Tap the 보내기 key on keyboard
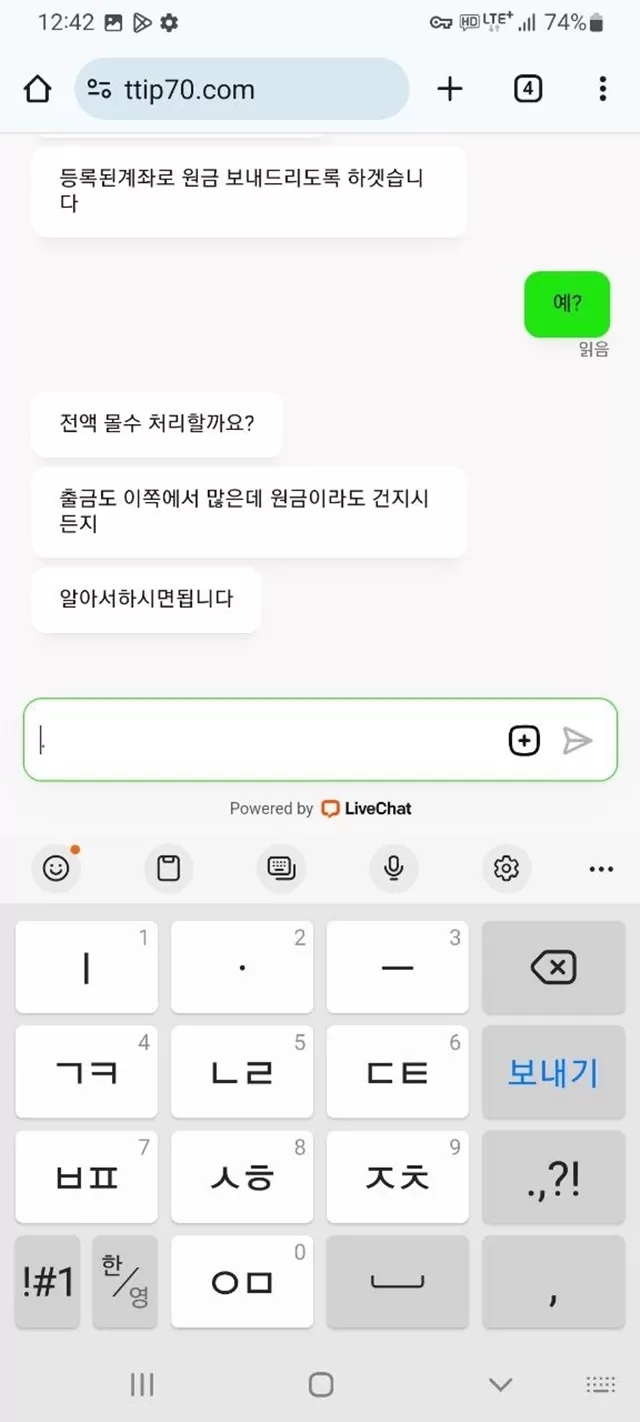Viewport: 640px width, 1422px height. coord(553,1072)
